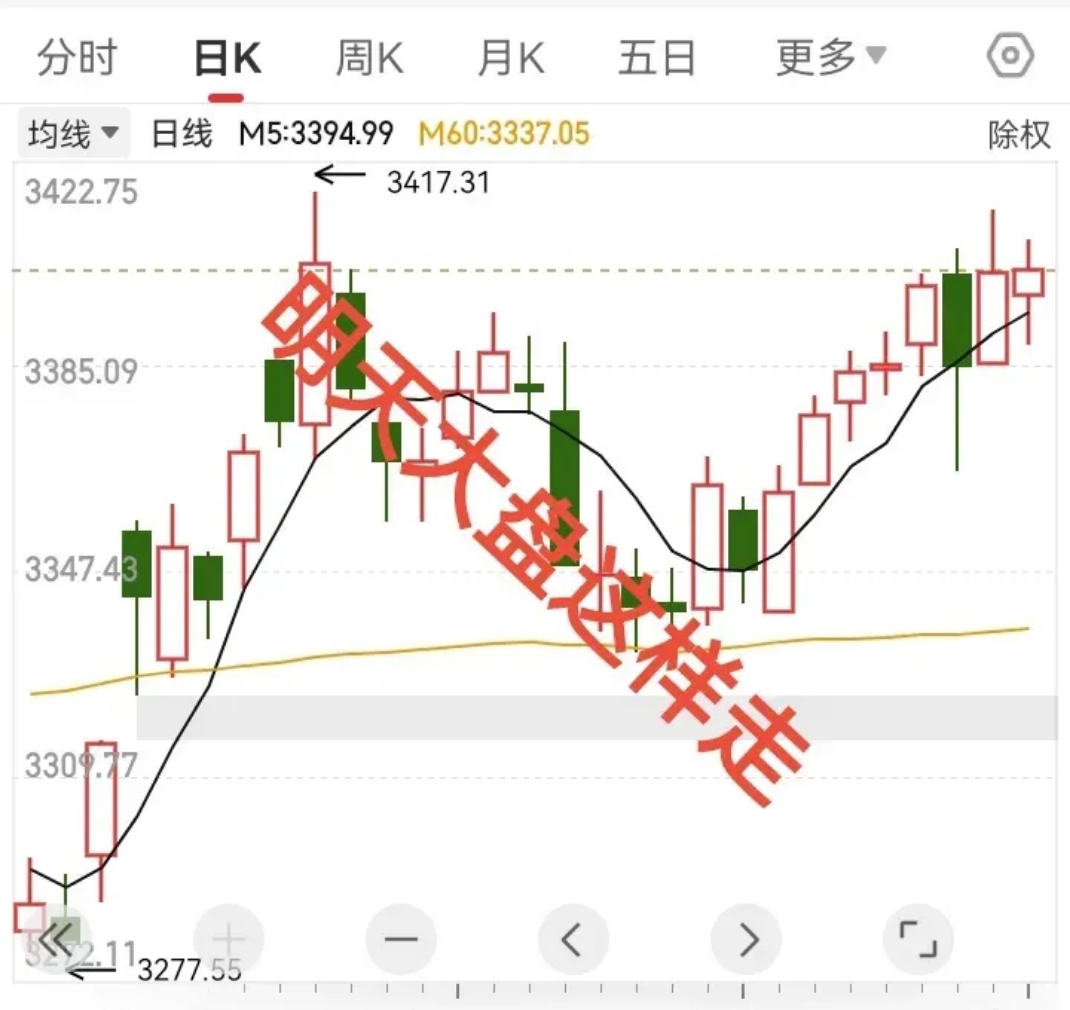Switch to the 分时 tab
This screenshot has height=1010, width=1070.
77,59
